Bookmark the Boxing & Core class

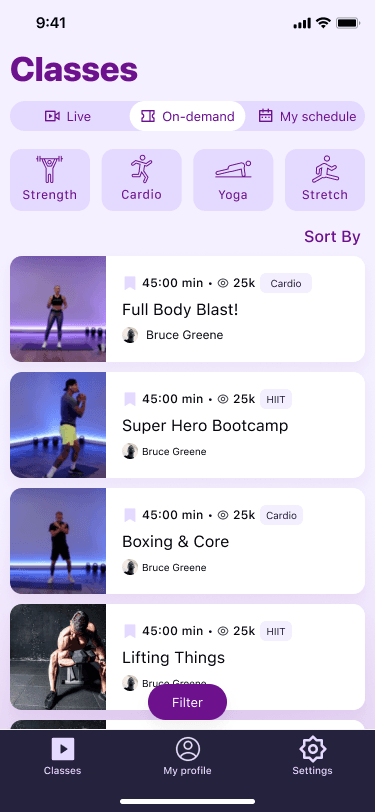[129, 515]
